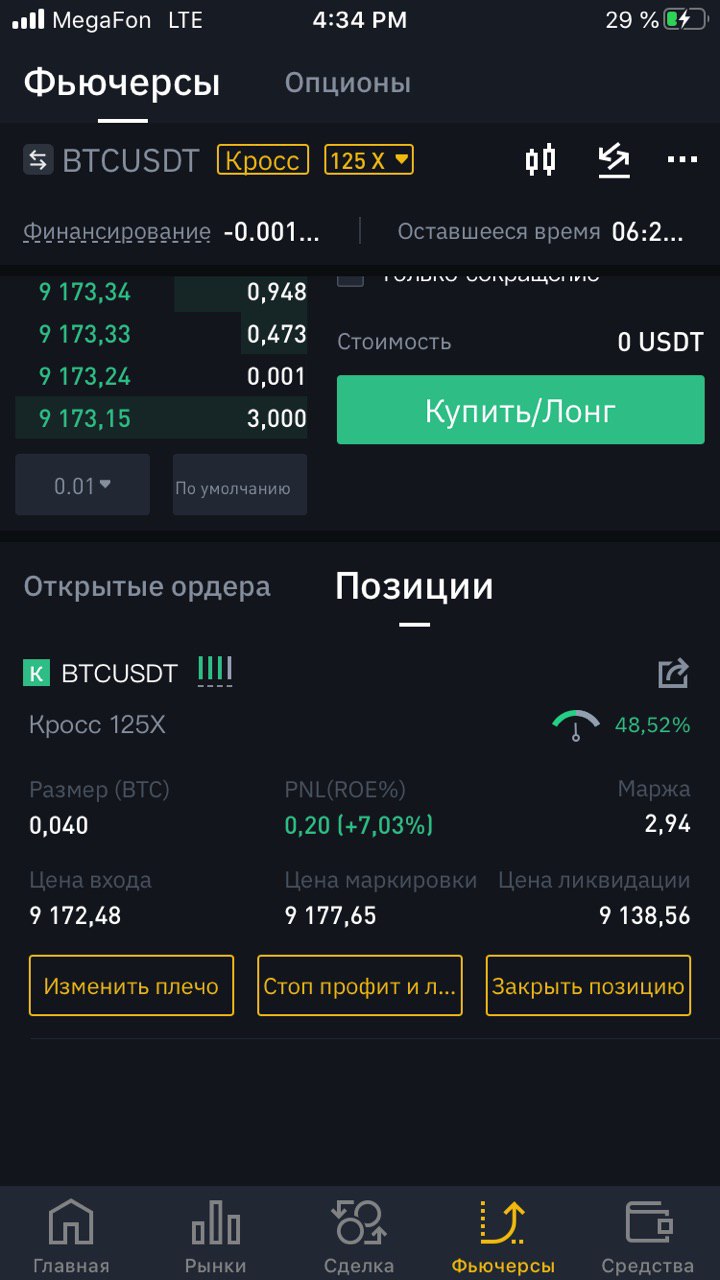Set stop profit and loss
Viewport: 720px width, 1280px height.
[x=360, y=986]
